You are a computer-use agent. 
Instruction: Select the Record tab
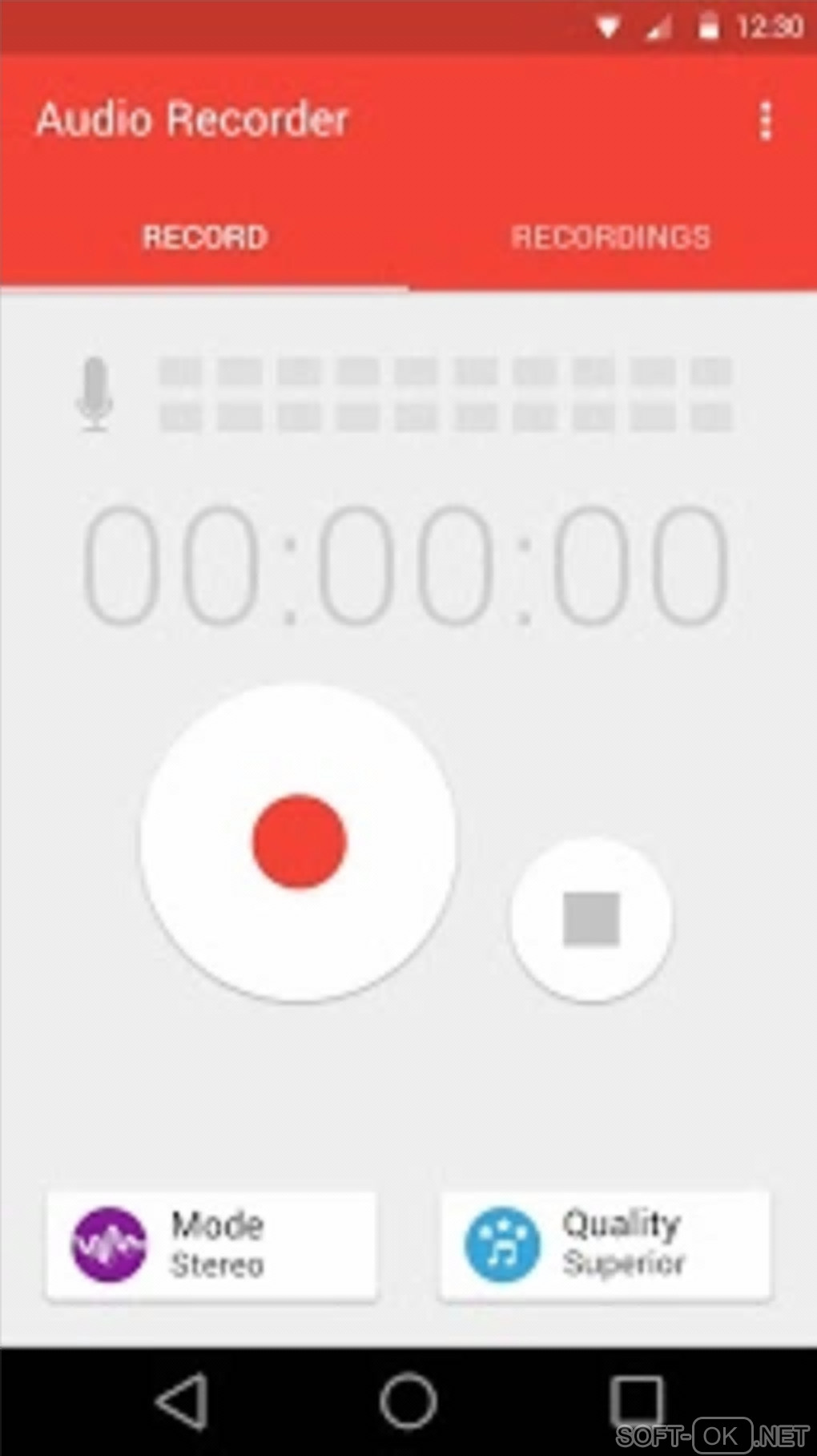point(205,237)
